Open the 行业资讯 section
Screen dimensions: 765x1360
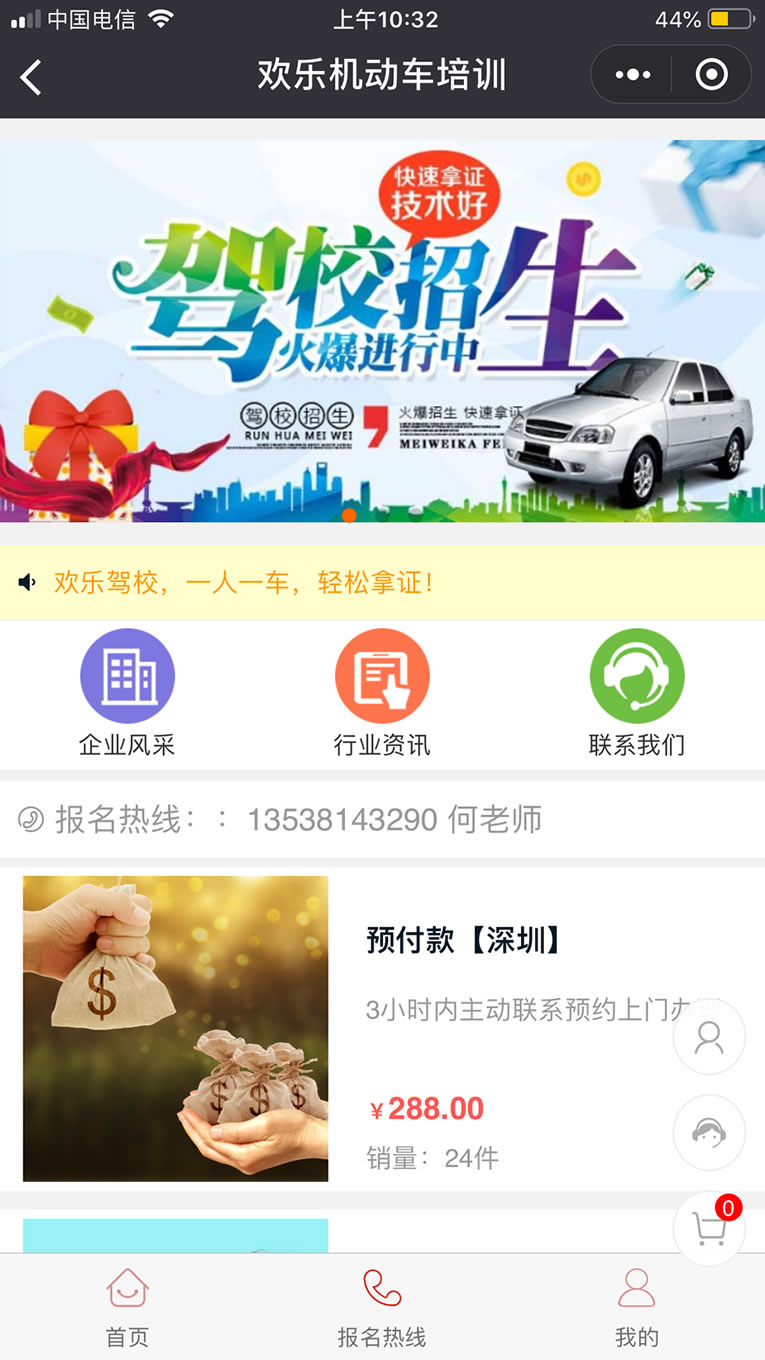point(382,693)
